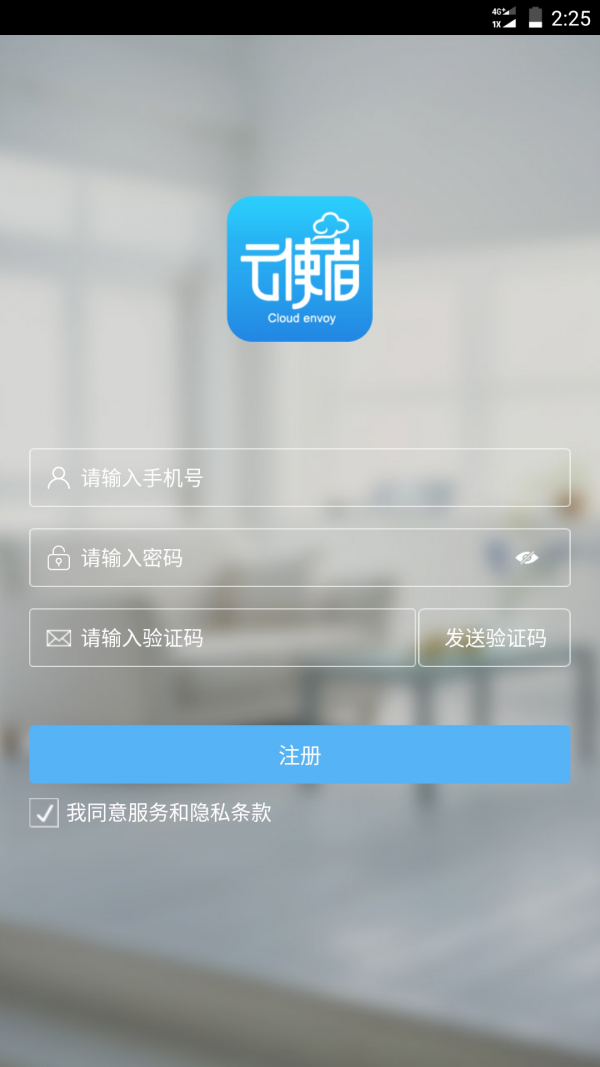This screenshot has height=1067, width=600.
Task: Tap the 注册 register button
Action: tap(300, 755)
